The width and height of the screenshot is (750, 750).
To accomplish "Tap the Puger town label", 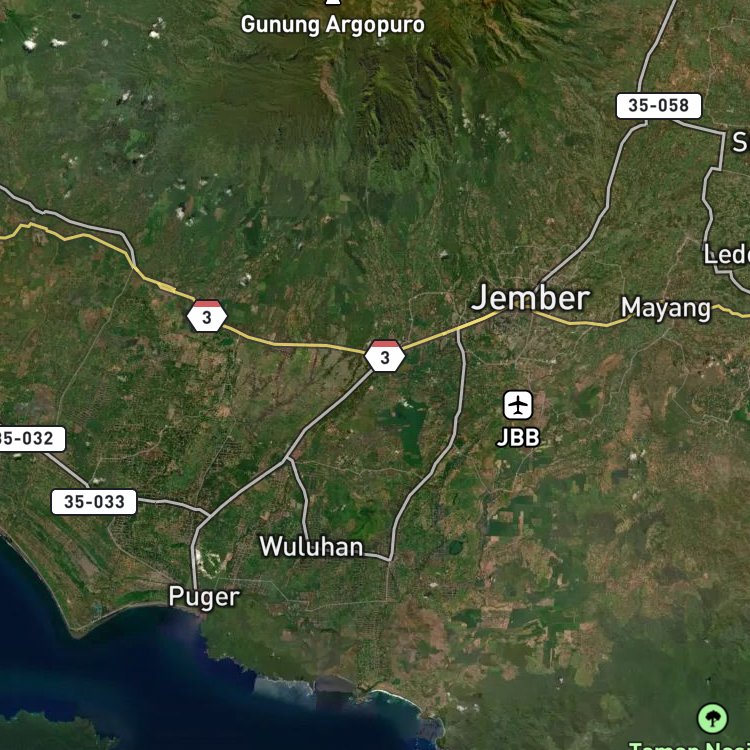I will (204, 597).
